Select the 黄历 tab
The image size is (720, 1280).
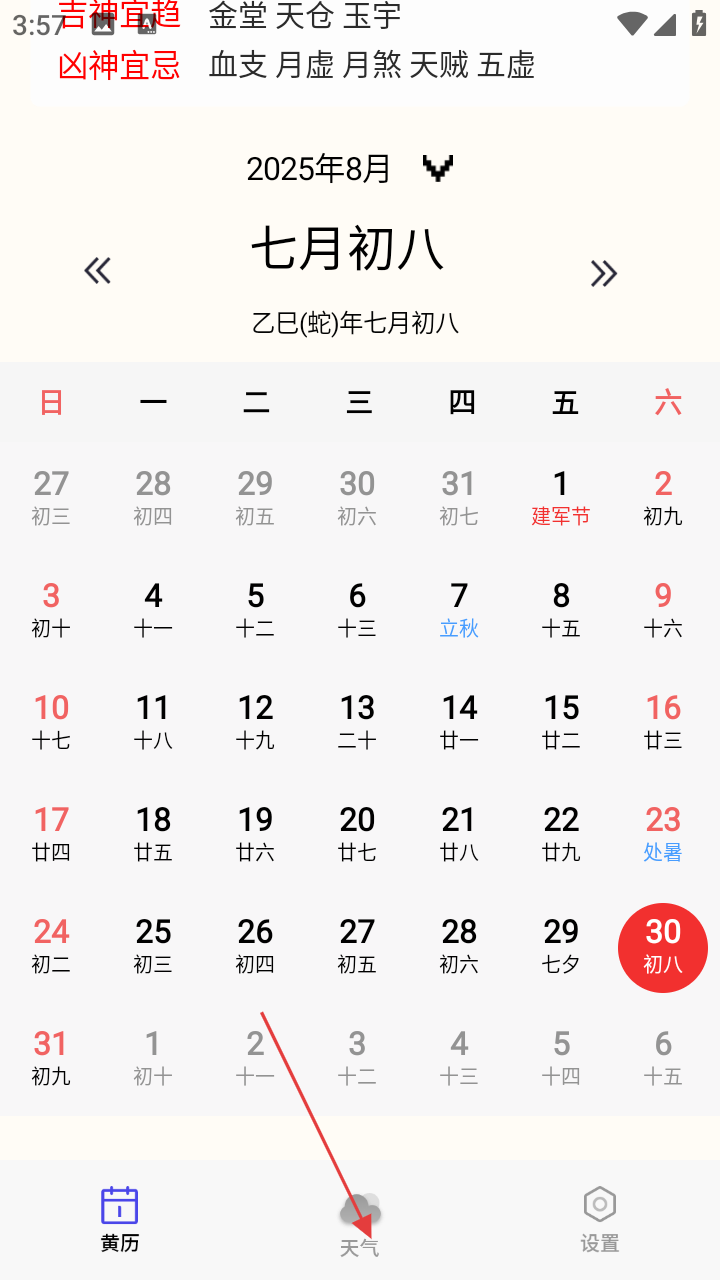(120, 1220)
